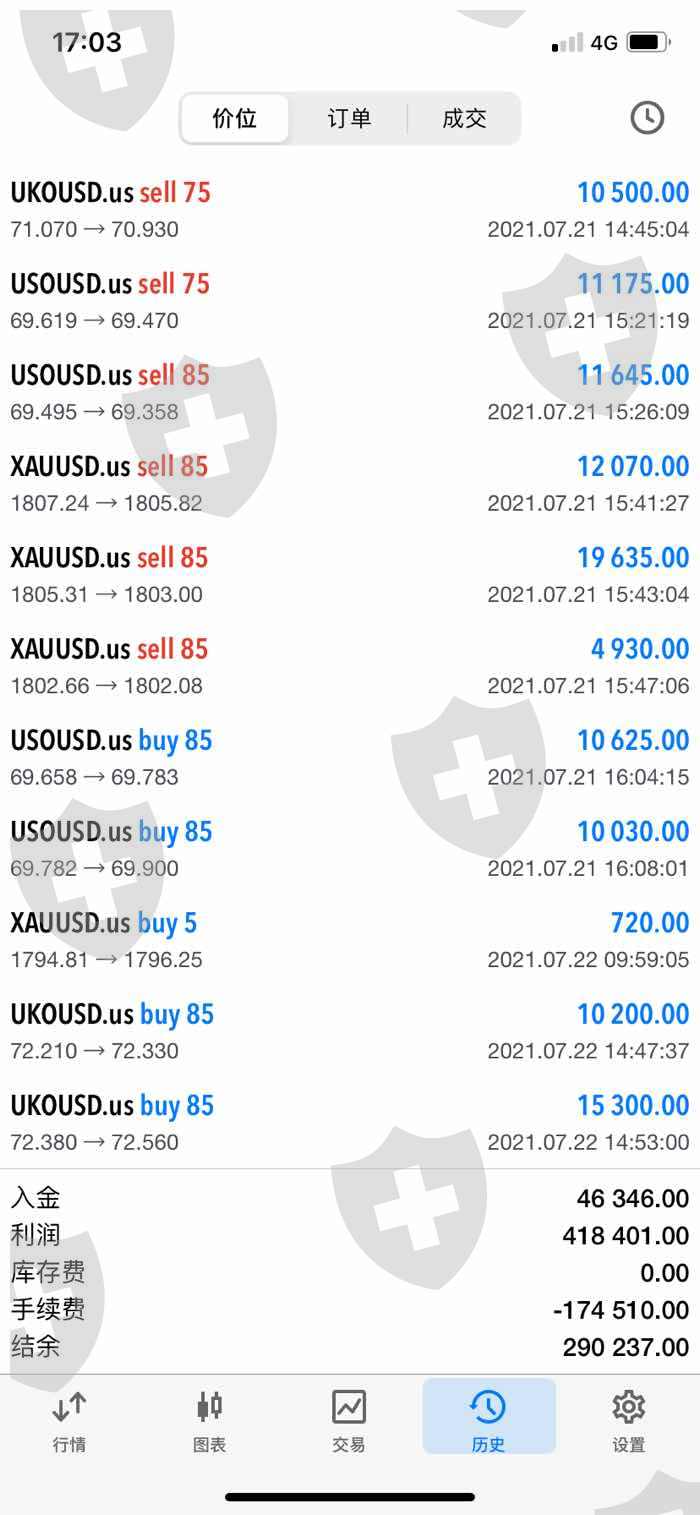Expand XAUUSD.us buy 5 trade row
Viewport: 700px width, 1515px height.
[x=350, y=941]
